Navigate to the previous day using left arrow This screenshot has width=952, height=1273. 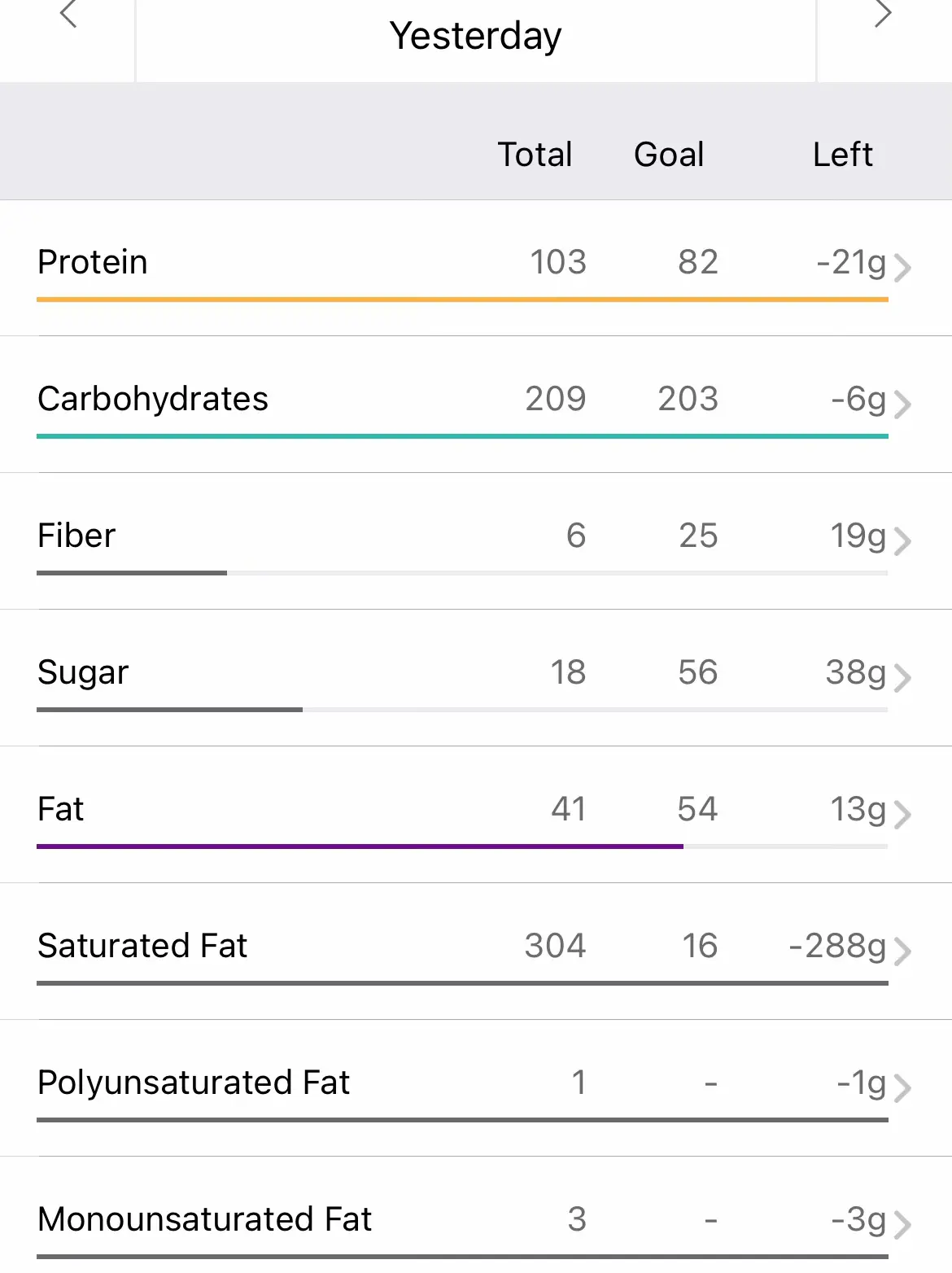click(69, 15)
